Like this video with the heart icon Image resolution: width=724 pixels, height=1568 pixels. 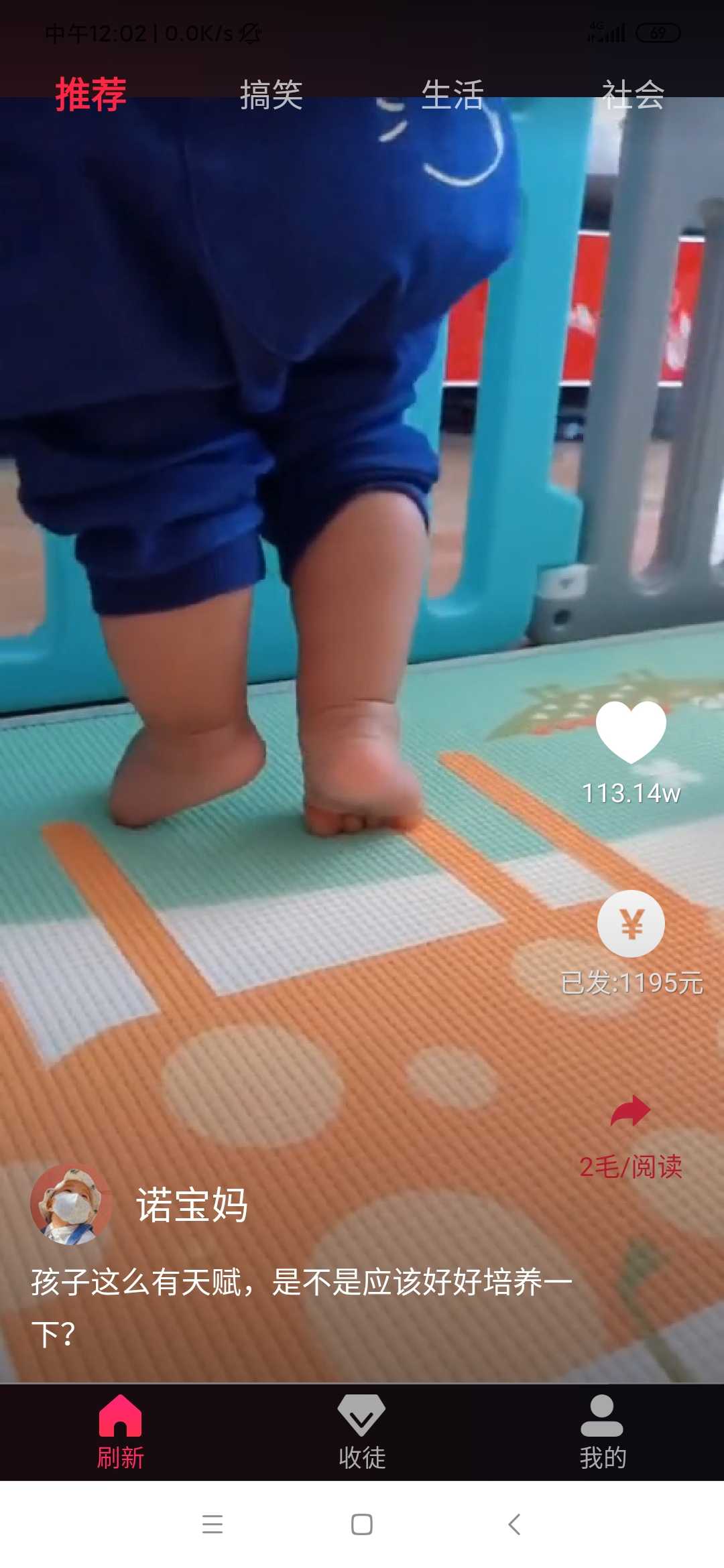[631, 732]
